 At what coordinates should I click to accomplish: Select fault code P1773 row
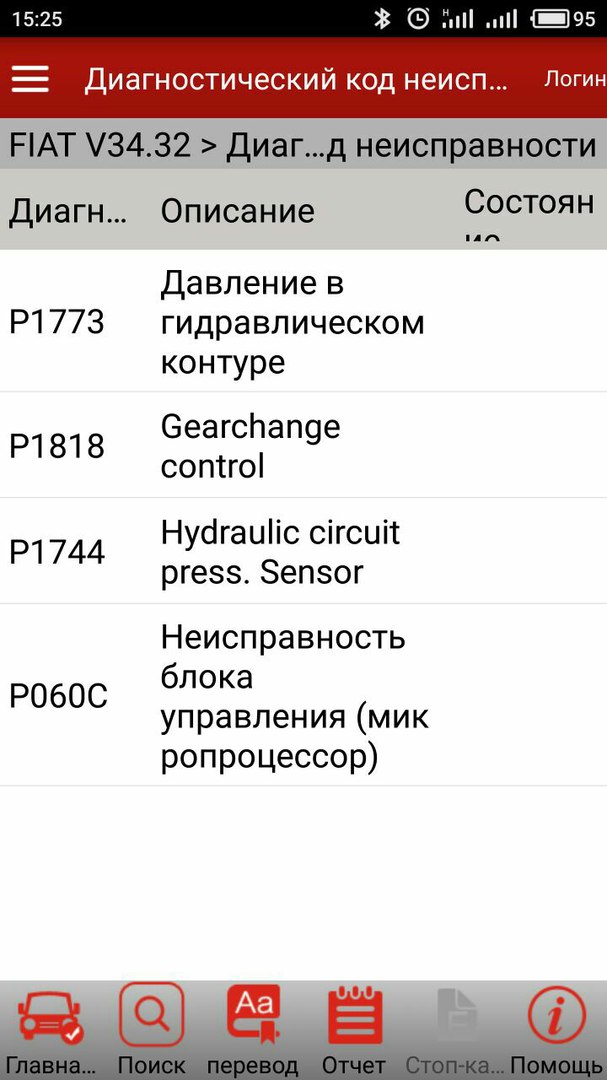pyautogui.click(x=300, y=321)
